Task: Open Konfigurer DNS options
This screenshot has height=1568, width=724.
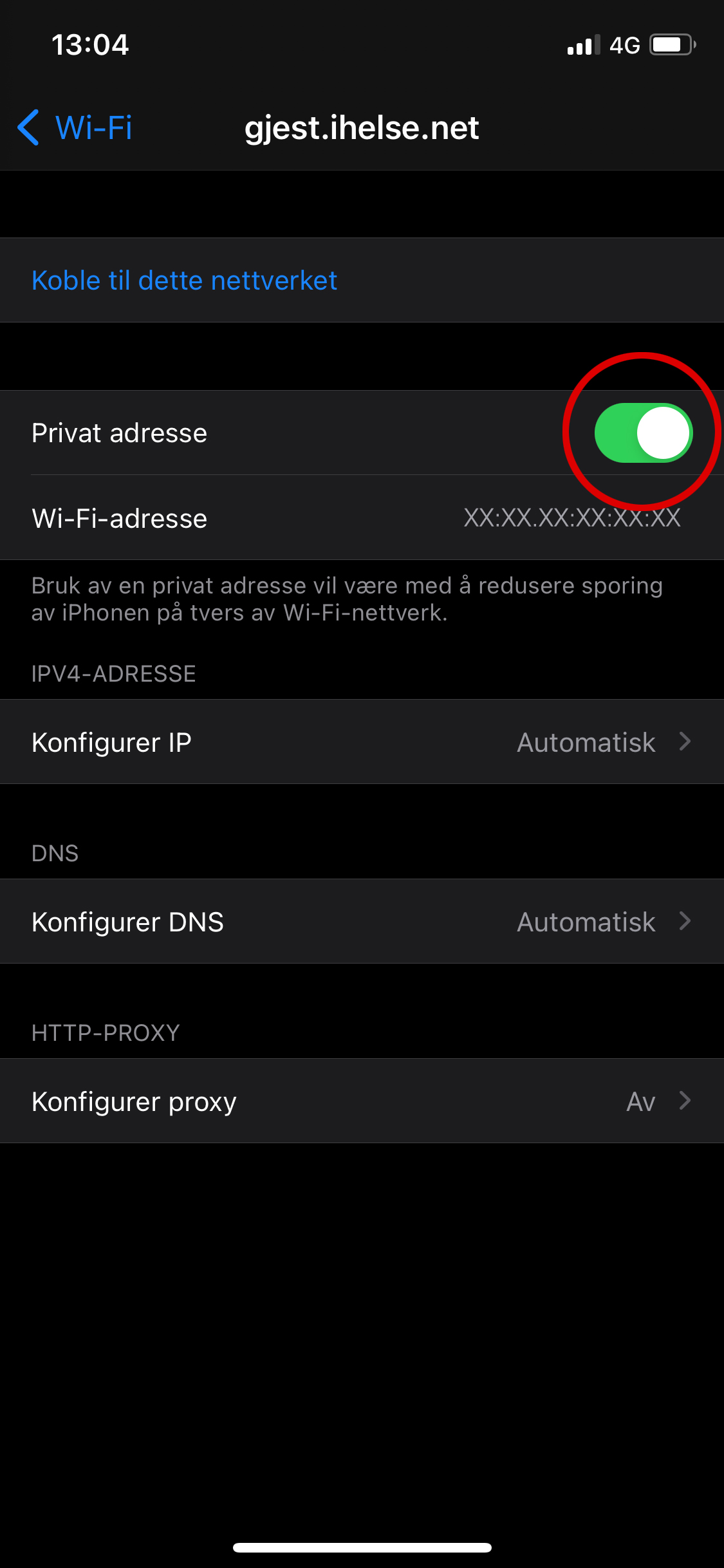Action: pos(362,922)
